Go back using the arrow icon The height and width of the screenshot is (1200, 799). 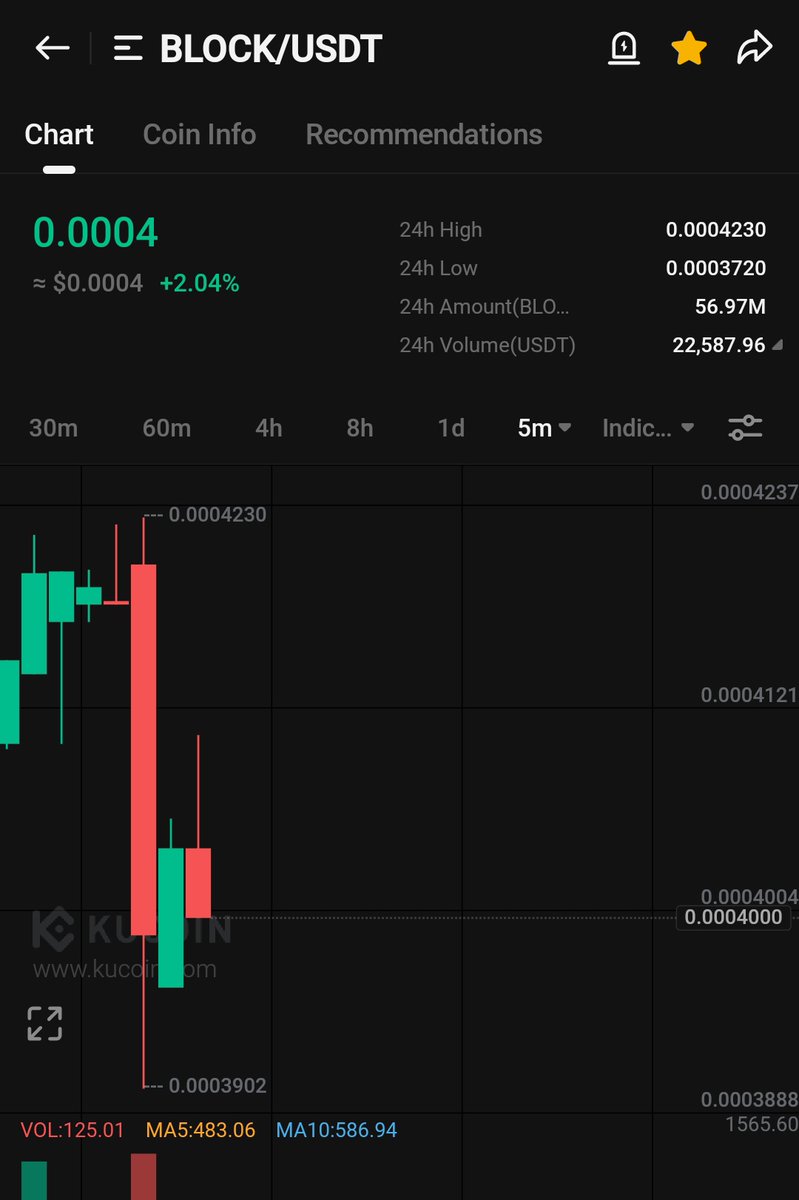click(x=52, y=48)
